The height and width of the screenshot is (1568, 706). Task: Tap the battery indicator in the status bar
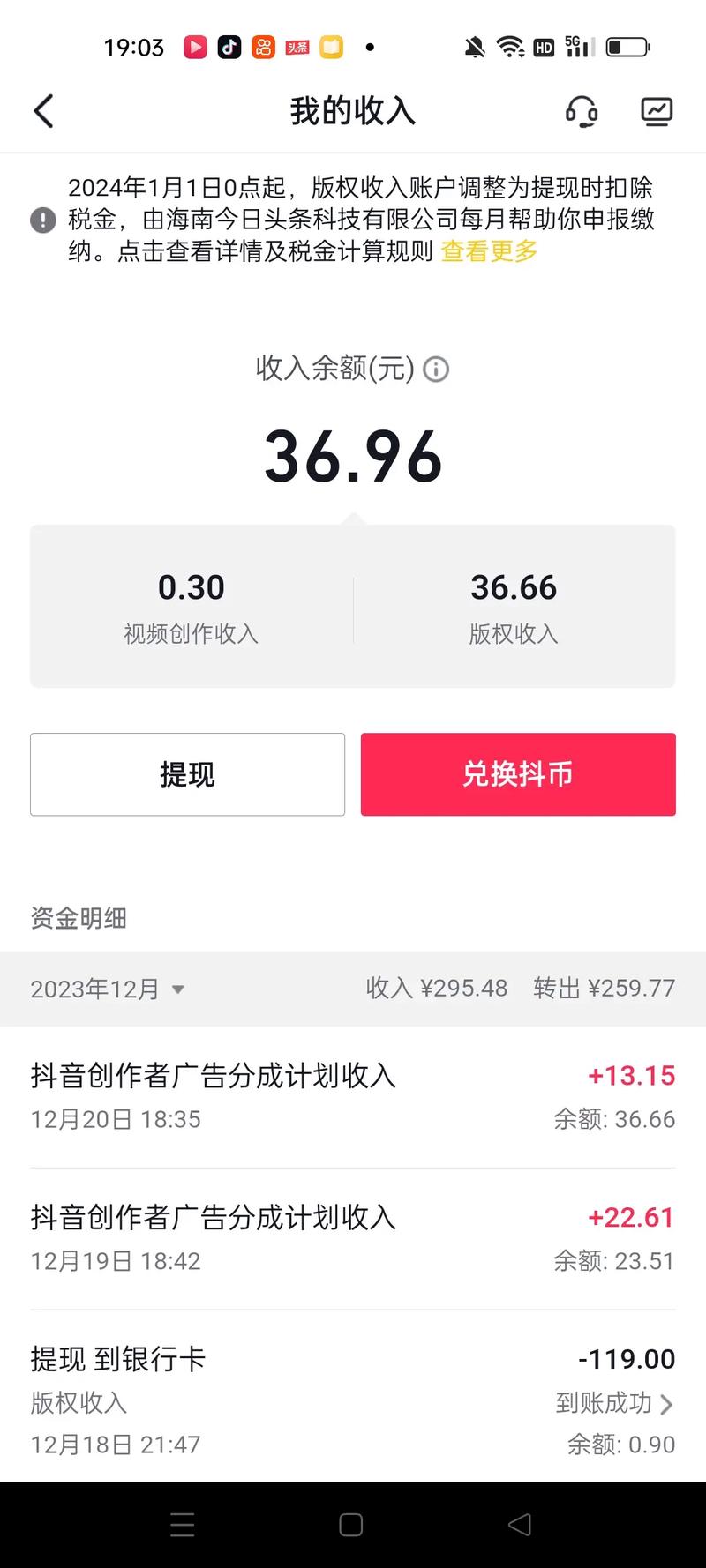point(627,47)
